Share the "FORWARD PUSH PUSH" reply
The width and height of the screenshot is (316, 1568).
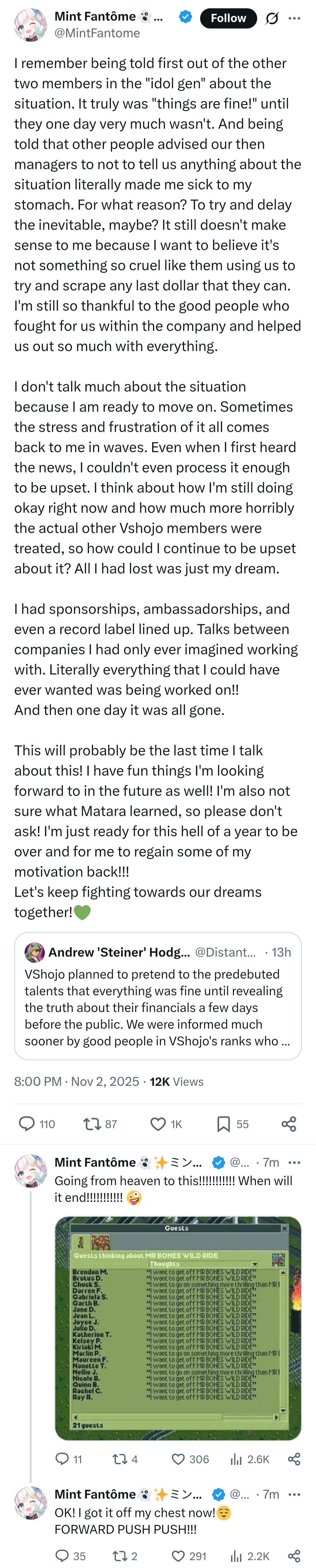coord(294,1556)
